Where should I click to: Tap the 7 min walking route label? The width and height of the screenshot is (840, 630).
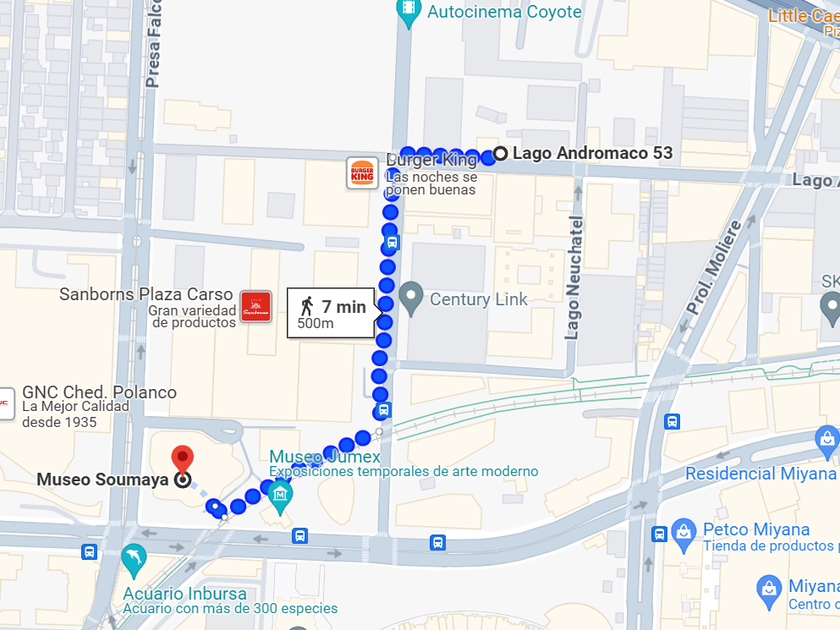pos(333,314)
